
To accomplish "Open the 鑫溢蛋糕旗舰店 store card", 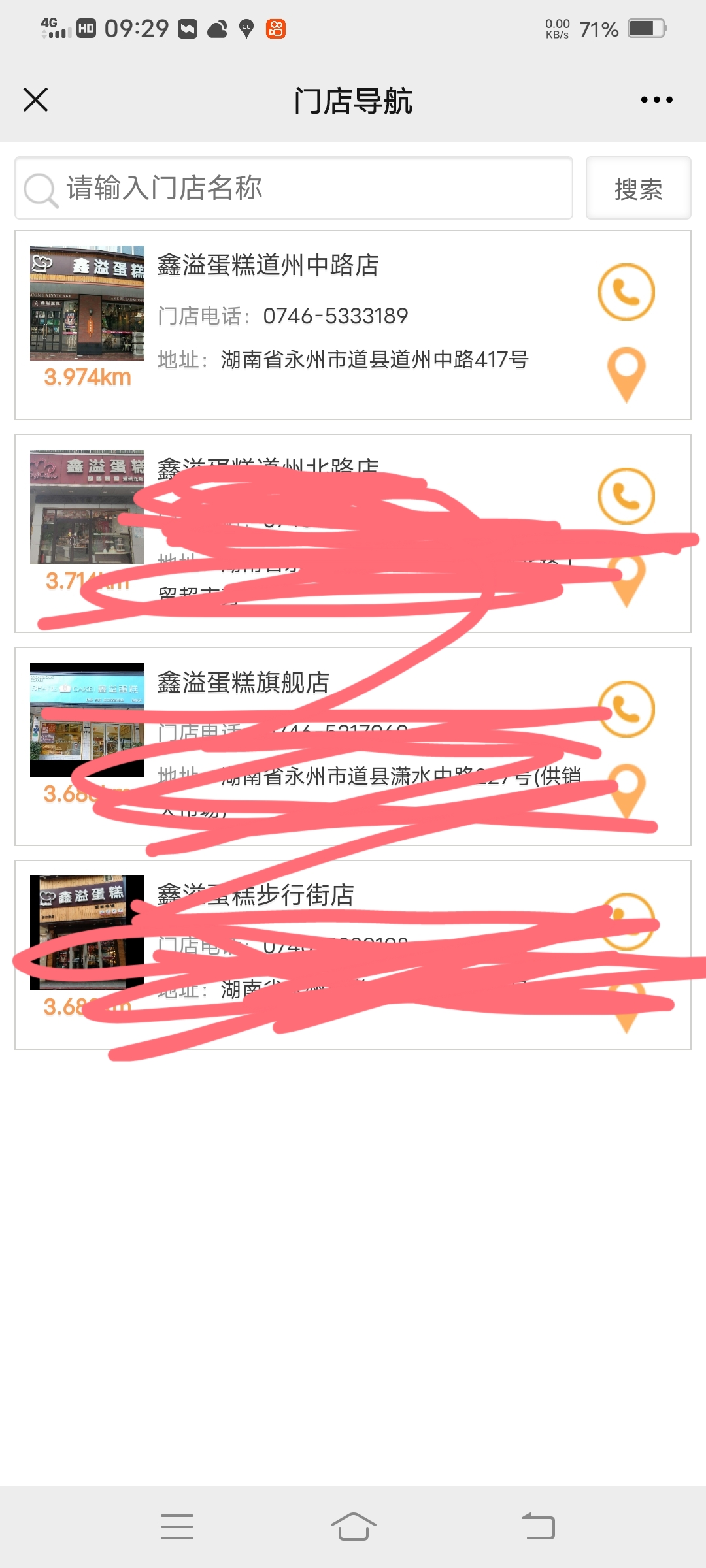I will pyautogui.click(x=353, y=746).
